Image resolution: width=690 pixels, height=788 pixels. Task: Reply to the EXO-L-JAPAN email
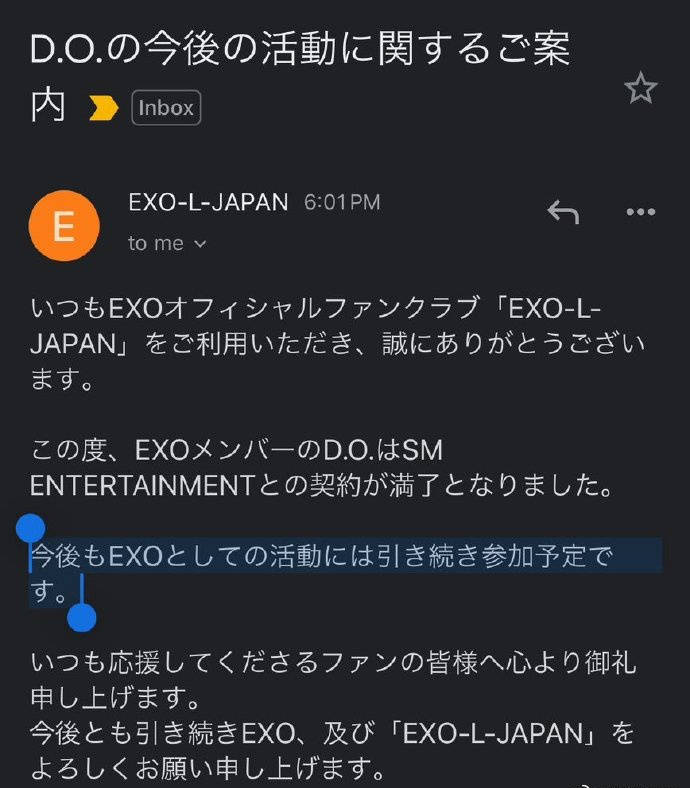(x=563, y=212)
